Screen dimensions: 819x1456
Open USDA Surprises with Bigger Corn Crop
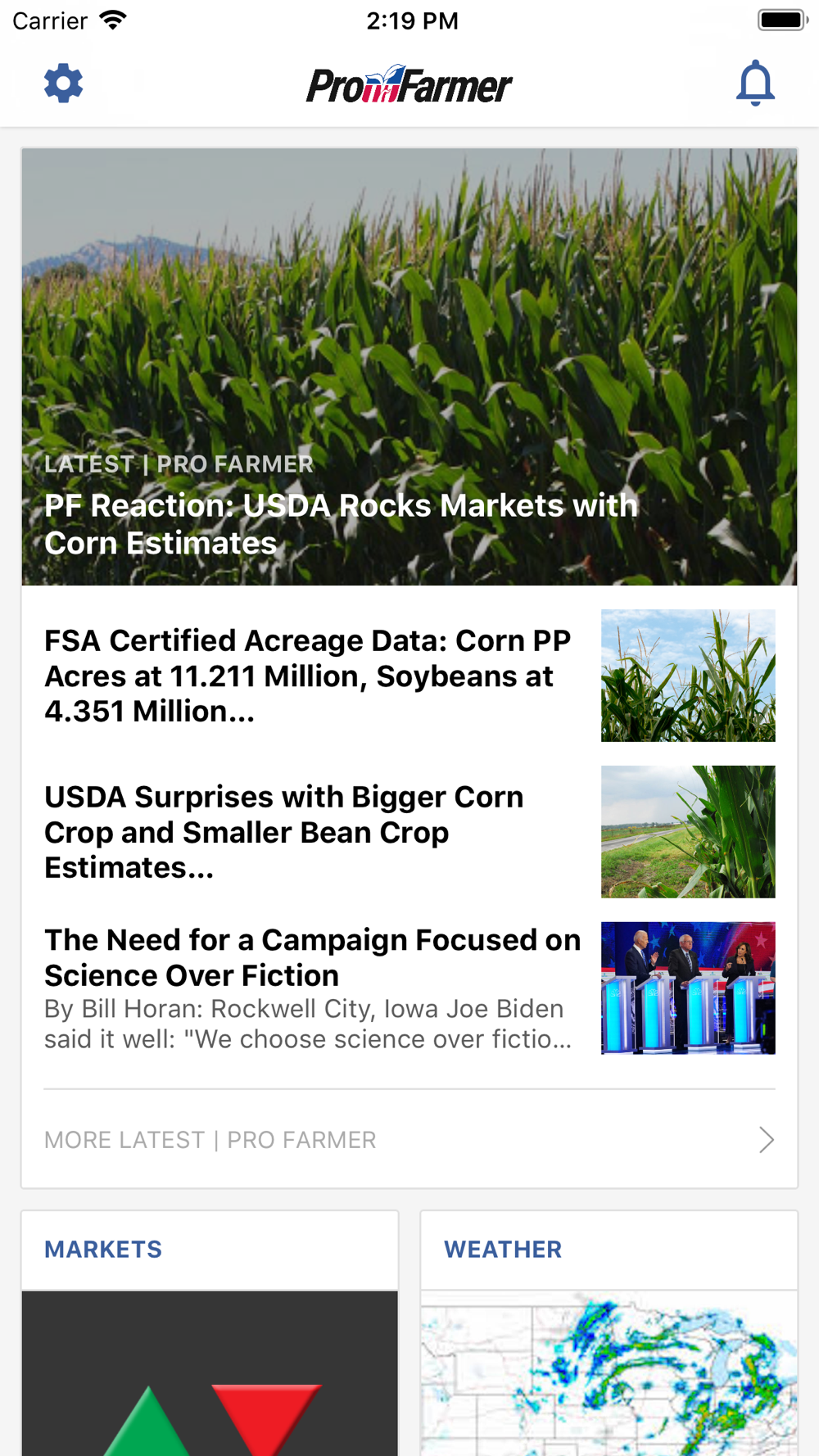coord(283,832)
